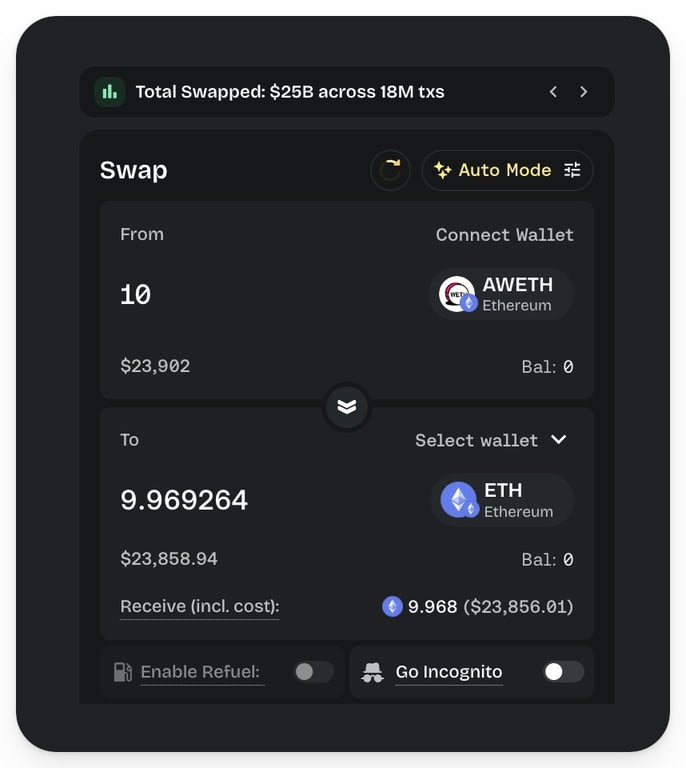
Task: Change the AWETH source token
Action: pos(502,294)
